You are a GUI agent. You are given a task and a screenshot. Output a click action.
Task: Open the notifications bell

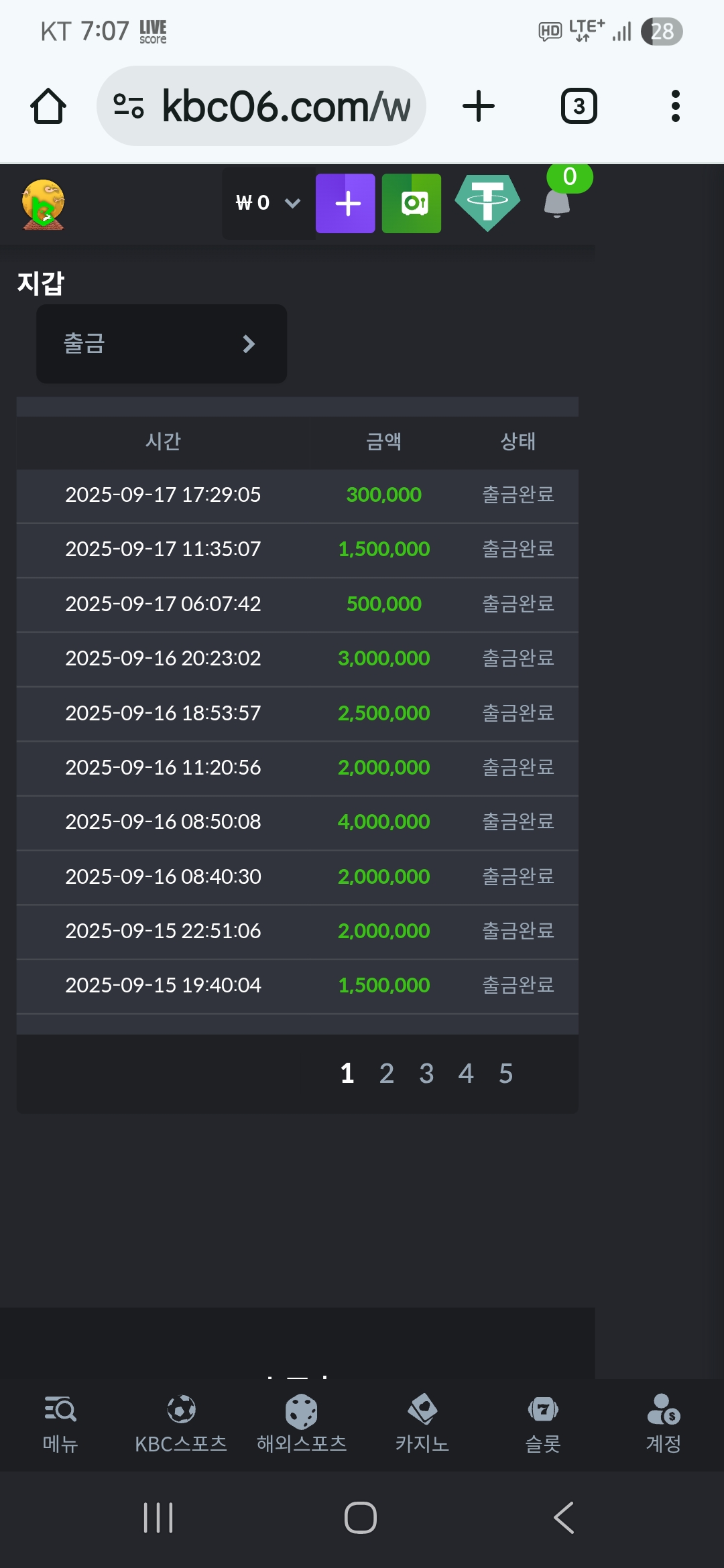(x=557, y=202)
